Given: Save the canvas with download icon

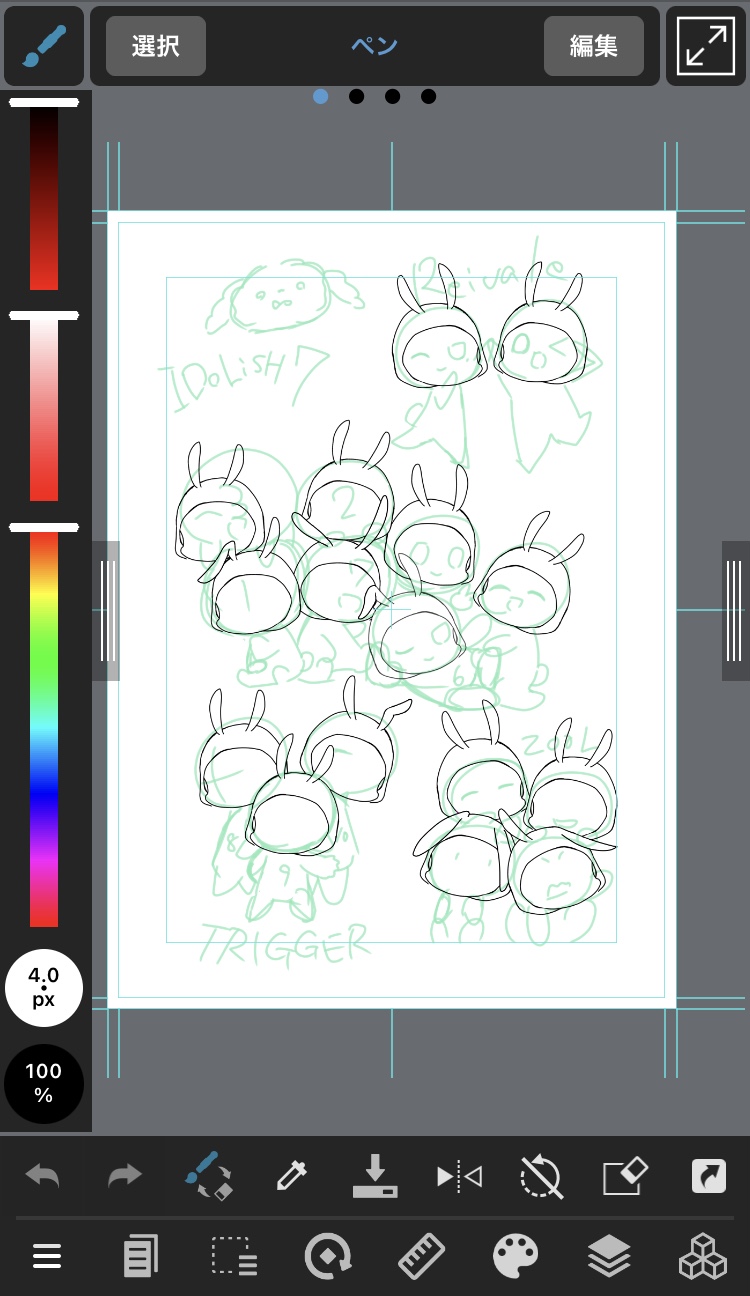Looking at the screenshot, I should [x=375, y=1176].
